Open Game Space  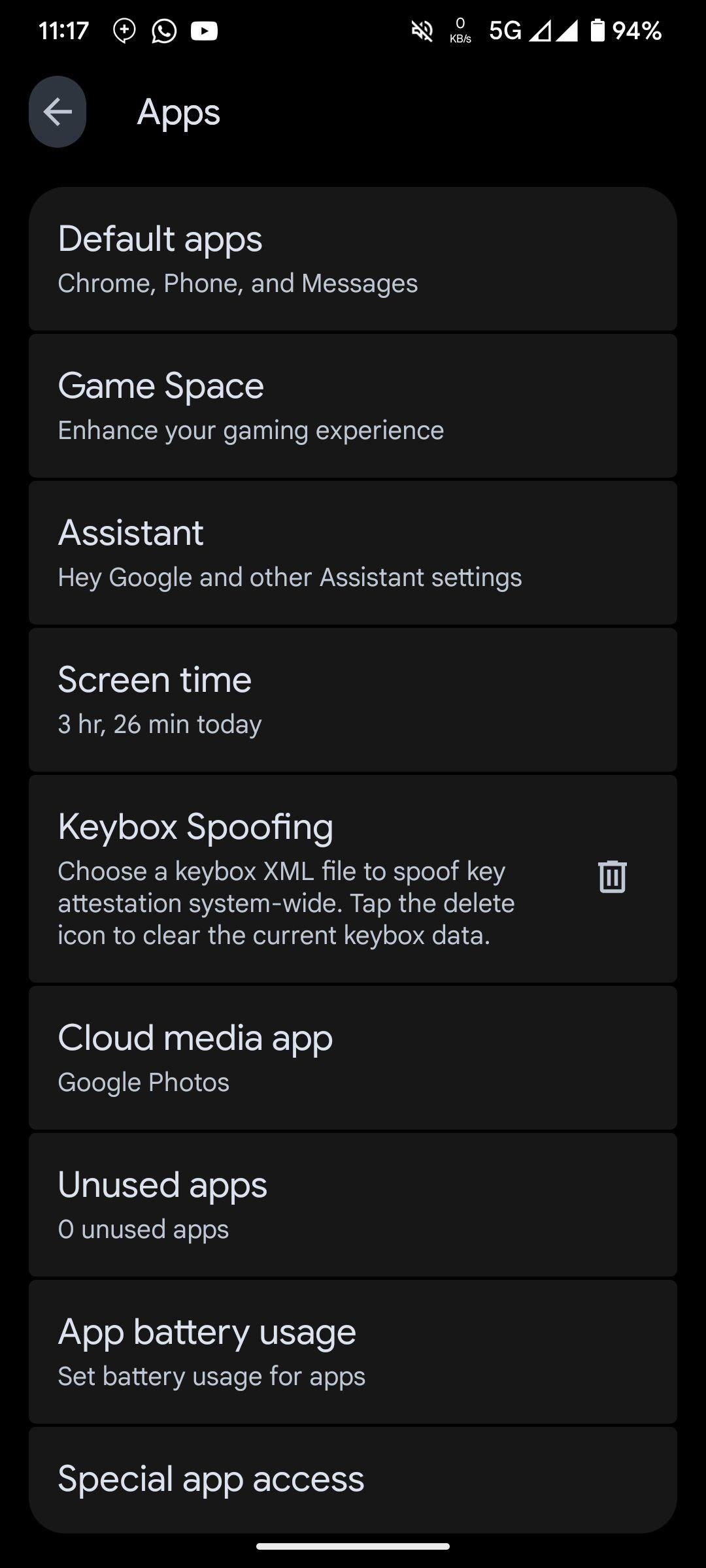click(x=353, y=406)
